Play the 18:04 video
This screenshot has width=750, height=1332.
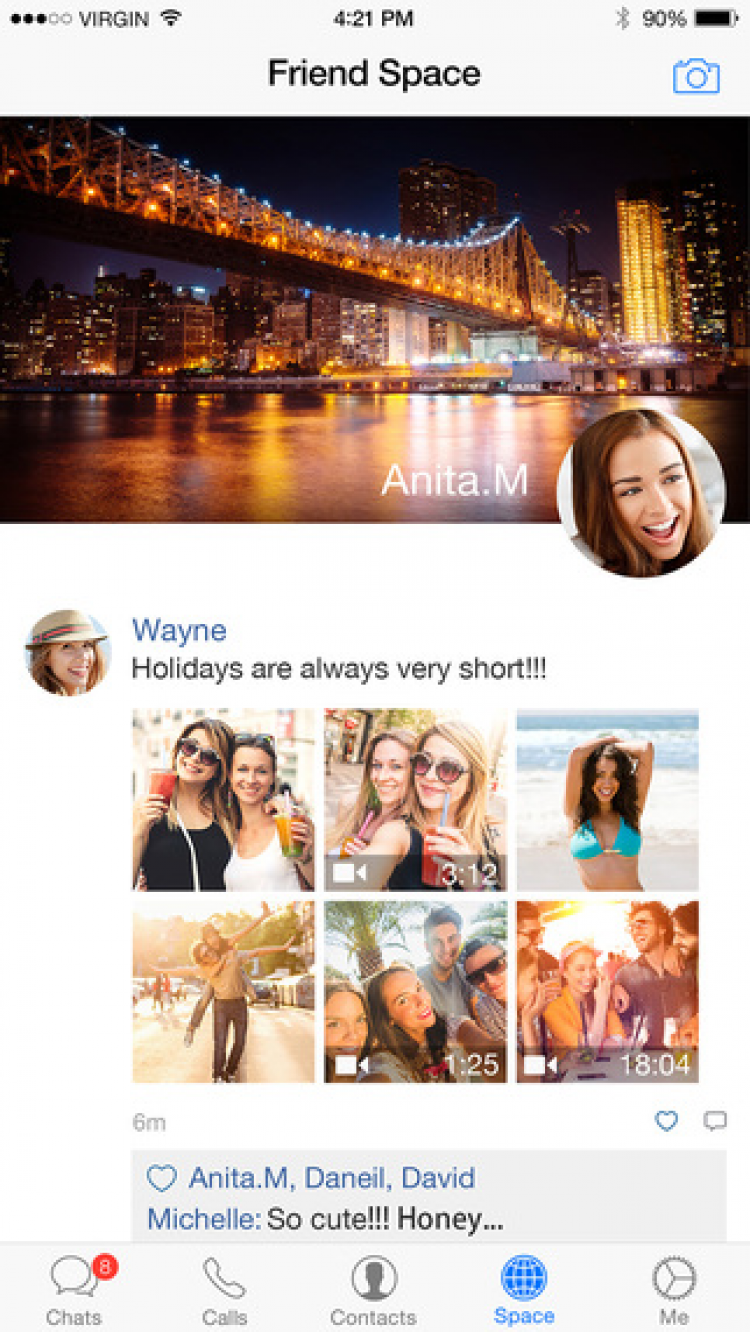[x=607, y=991]
